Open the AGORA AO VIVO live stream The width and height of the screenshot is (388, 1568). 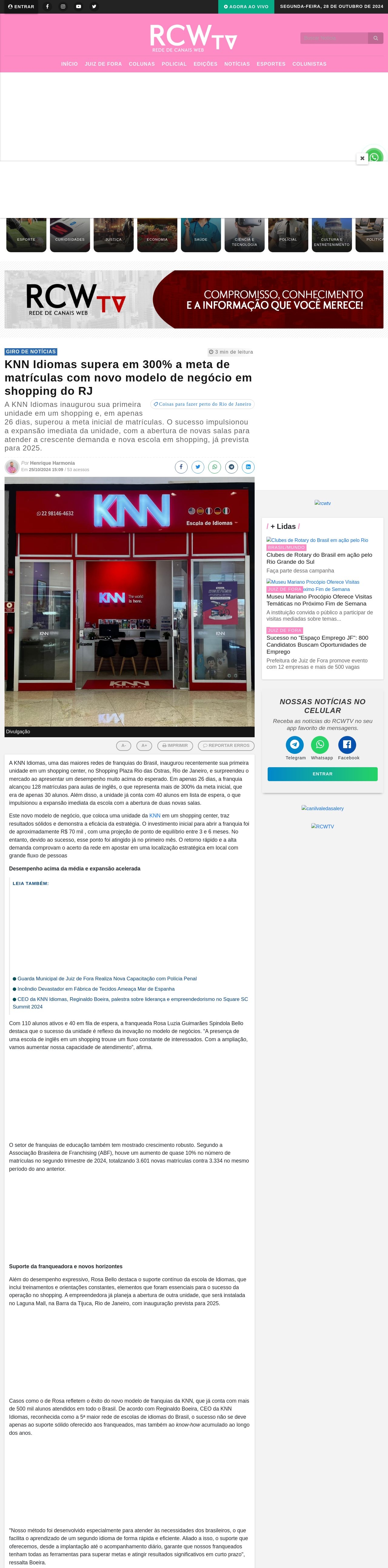click(x=246, y=7)
